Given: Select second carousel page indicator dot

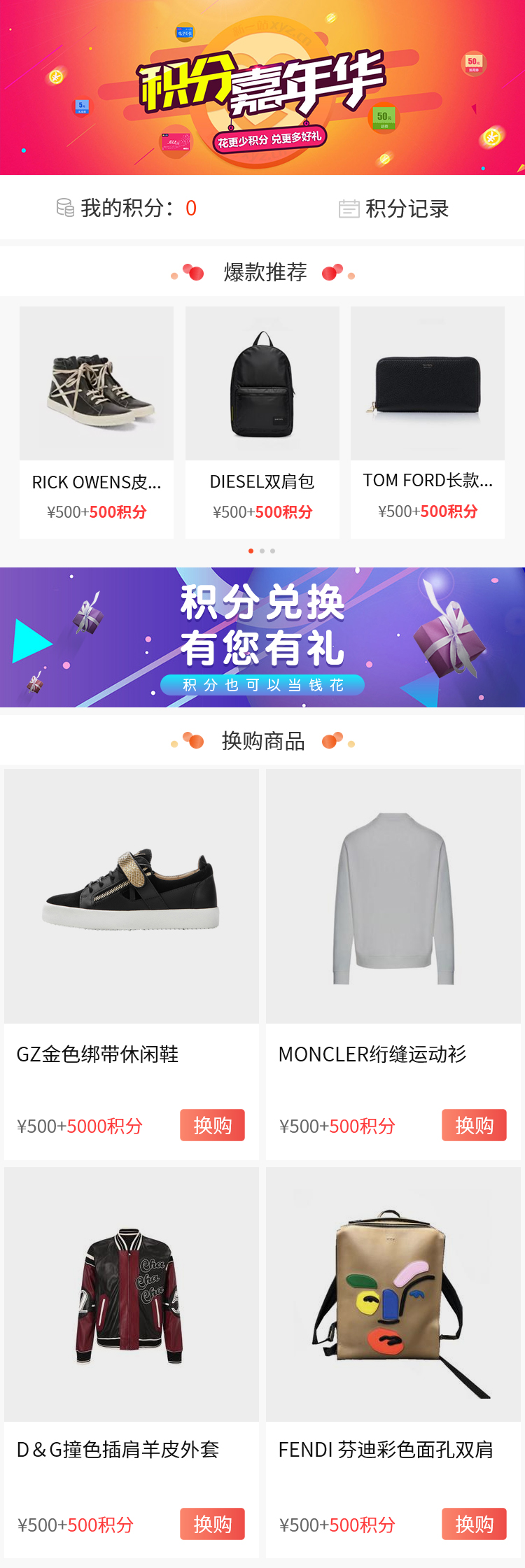Looking at the screenshot, I should tap(262, 551).
